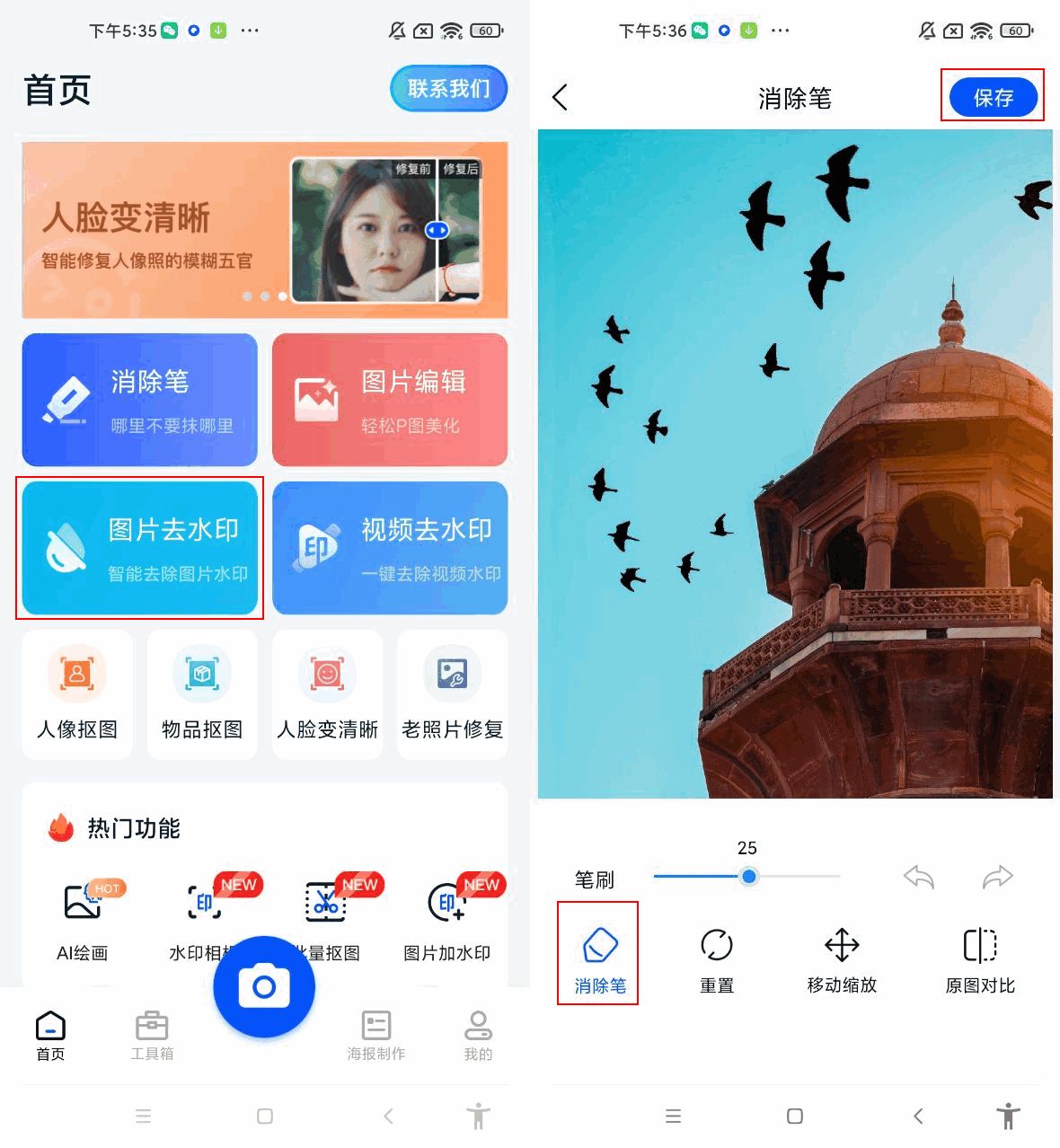This screenshot has width=1060, height=1148.
Task: Open the 物品抠图 tile
Action: (x=202, y=694)
